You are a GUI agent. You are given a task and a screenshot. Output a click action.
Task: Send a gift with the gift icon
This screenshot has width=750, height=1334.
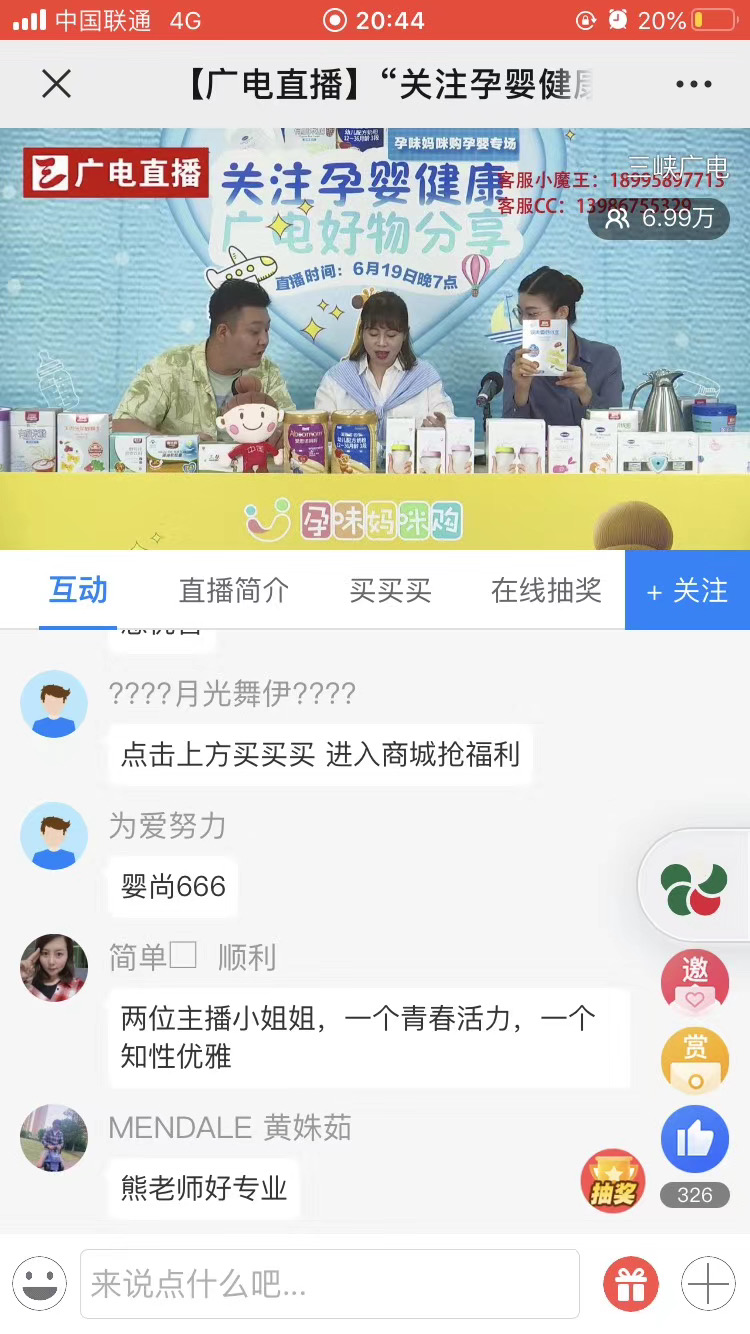631,1283
